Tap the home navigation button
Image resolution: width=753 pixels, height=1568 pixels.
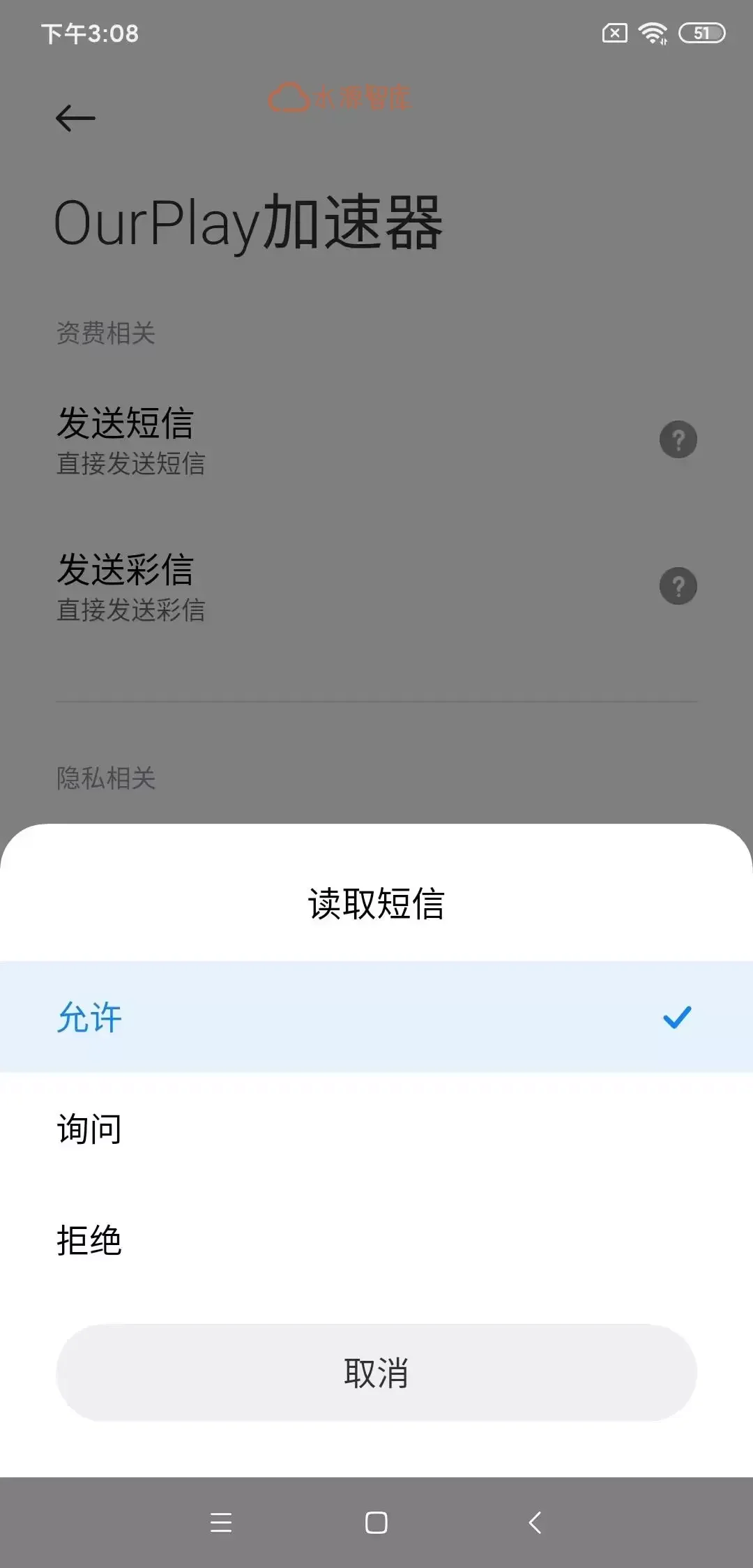click(x=375, y=1523)
